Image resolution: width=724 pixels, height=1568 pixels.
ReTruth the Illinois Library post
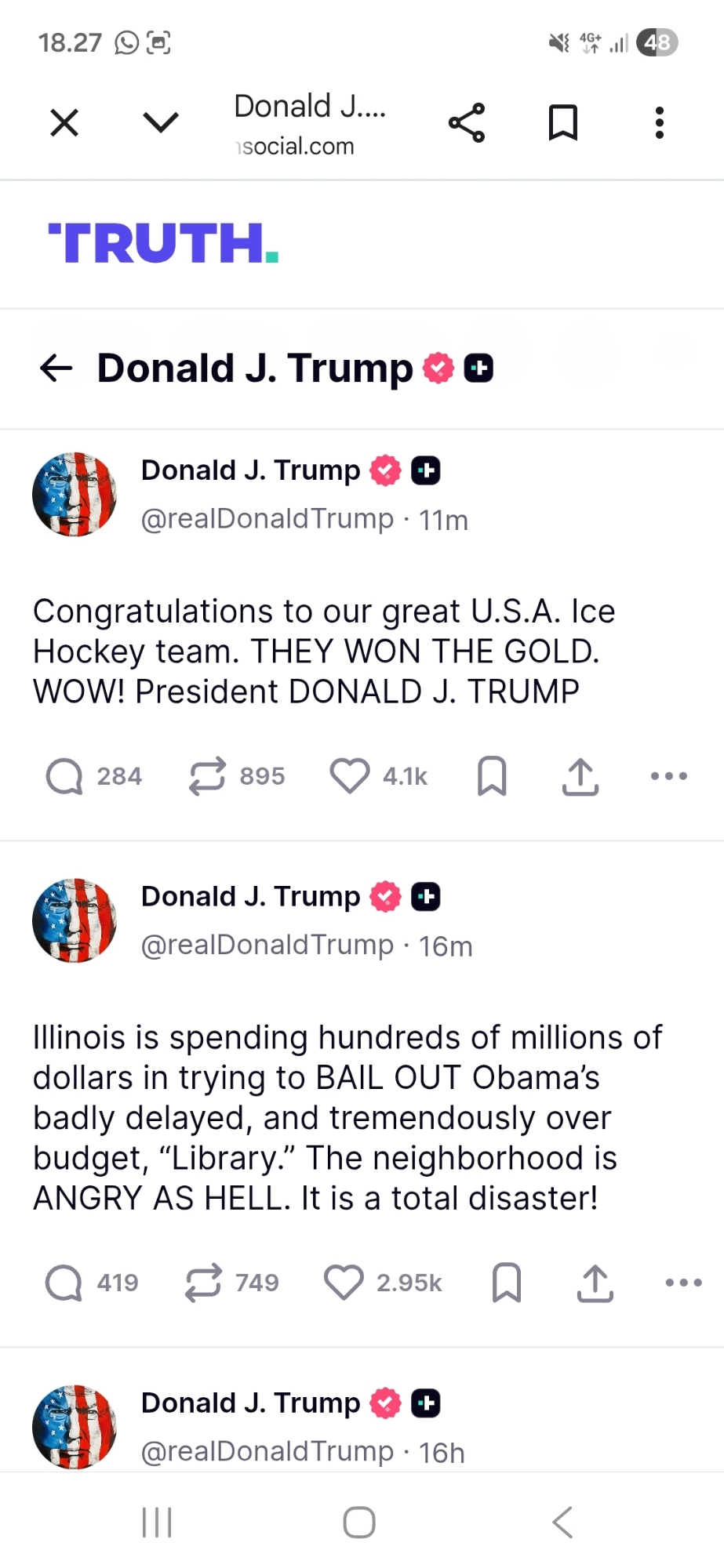point(203,1283)
